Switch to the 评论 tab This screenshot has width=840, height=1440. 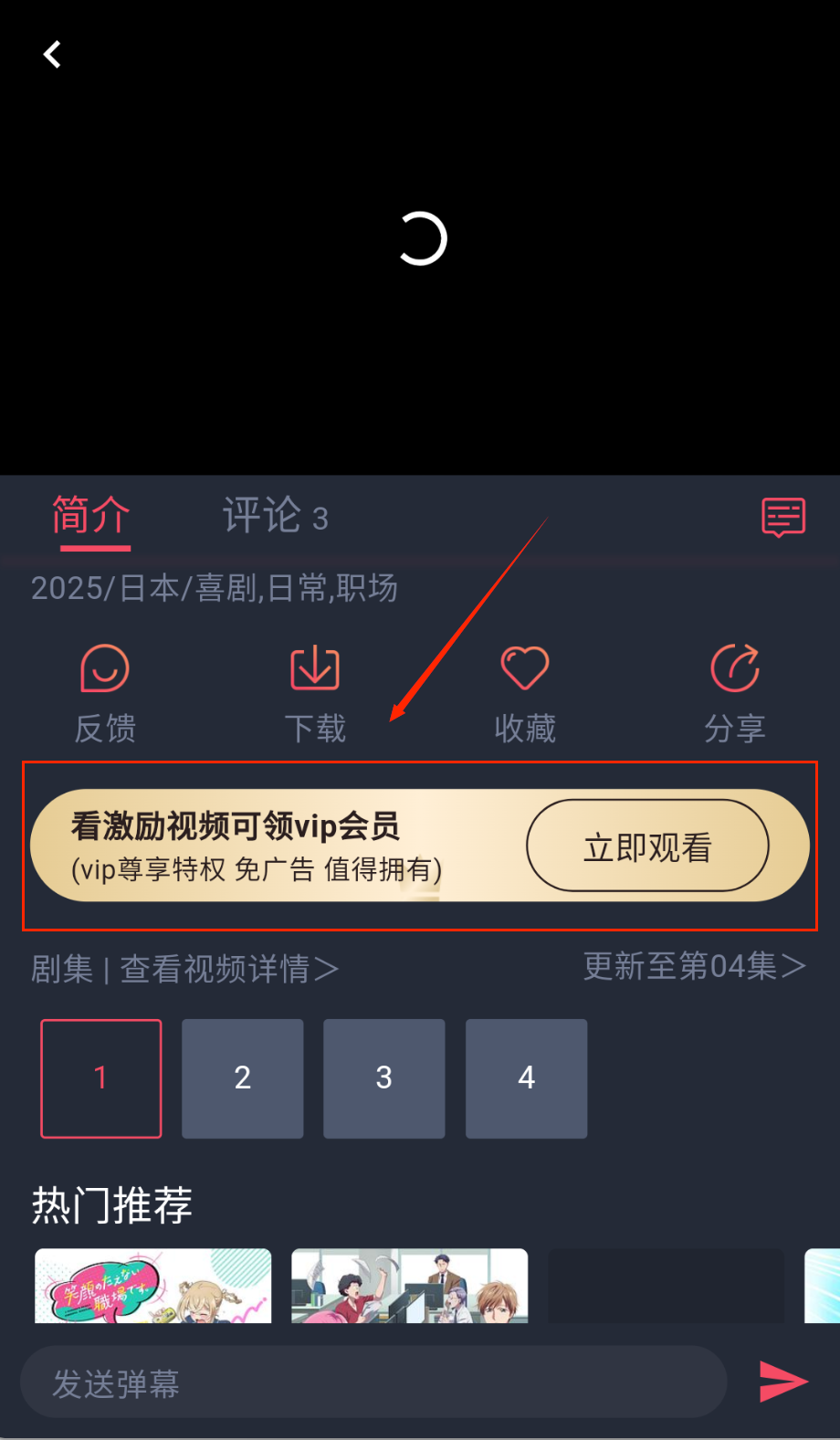(x=274, y=516)
